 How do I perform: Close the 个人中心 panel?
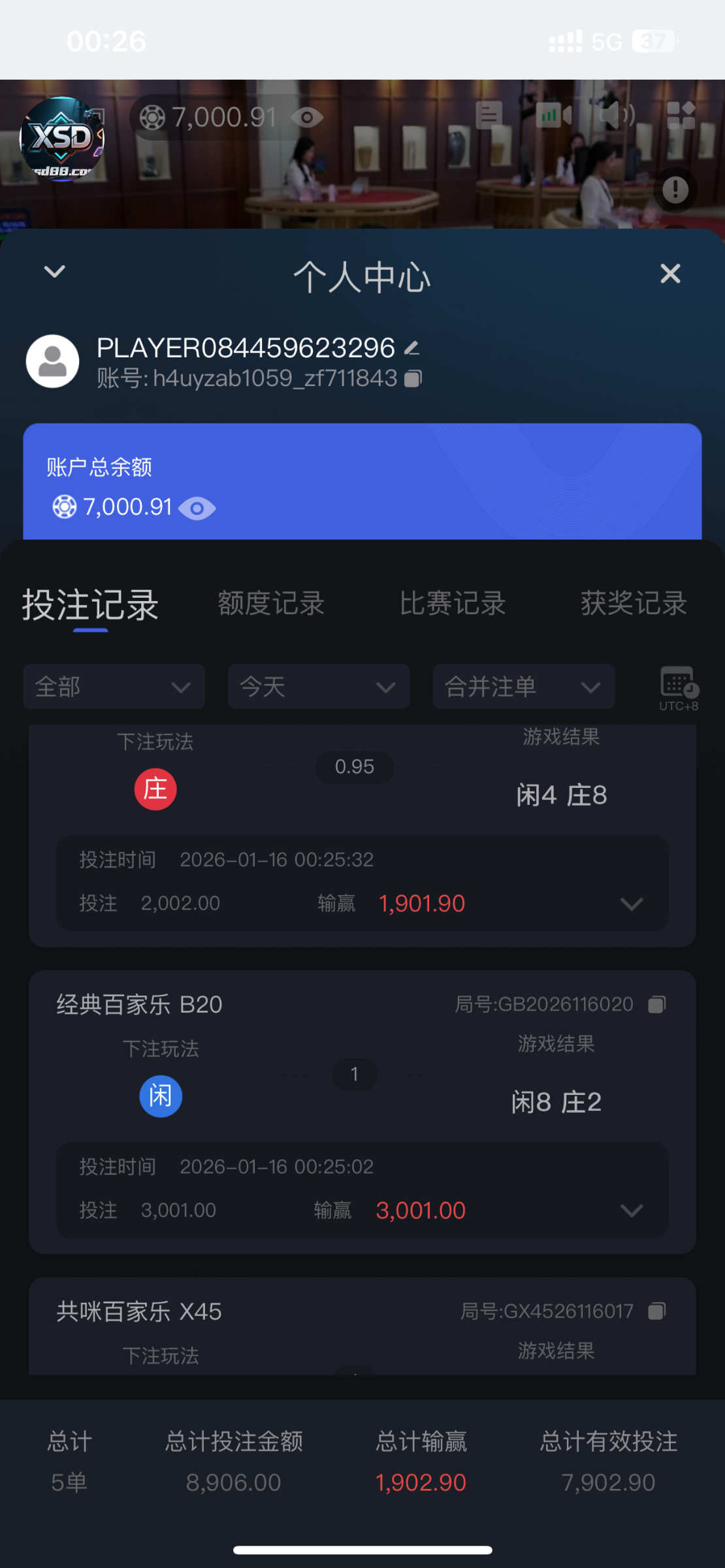670,274
